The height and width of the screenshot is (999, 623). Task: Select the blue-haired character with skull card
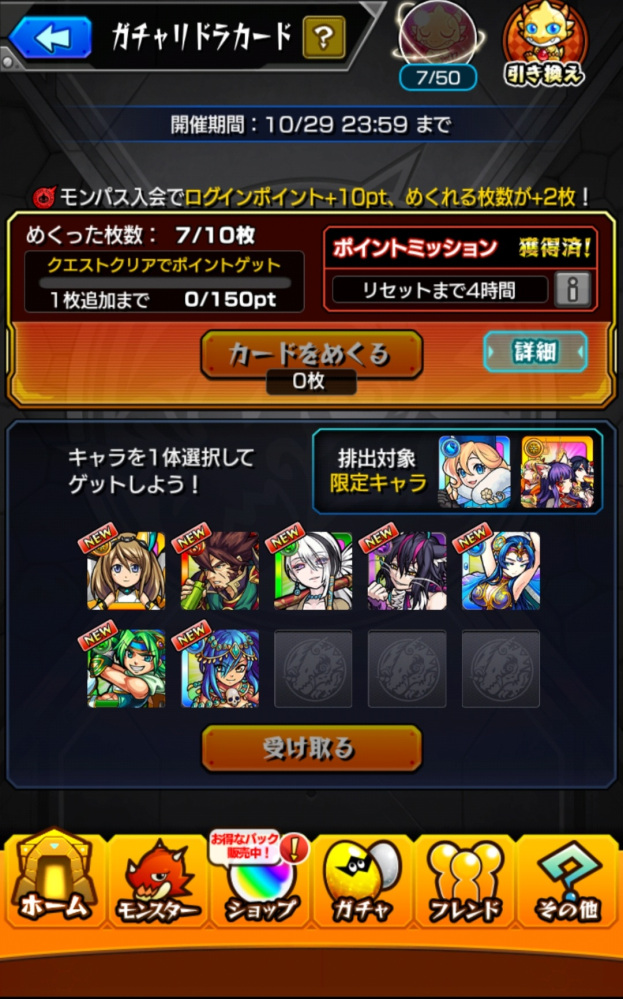[219, 668]
